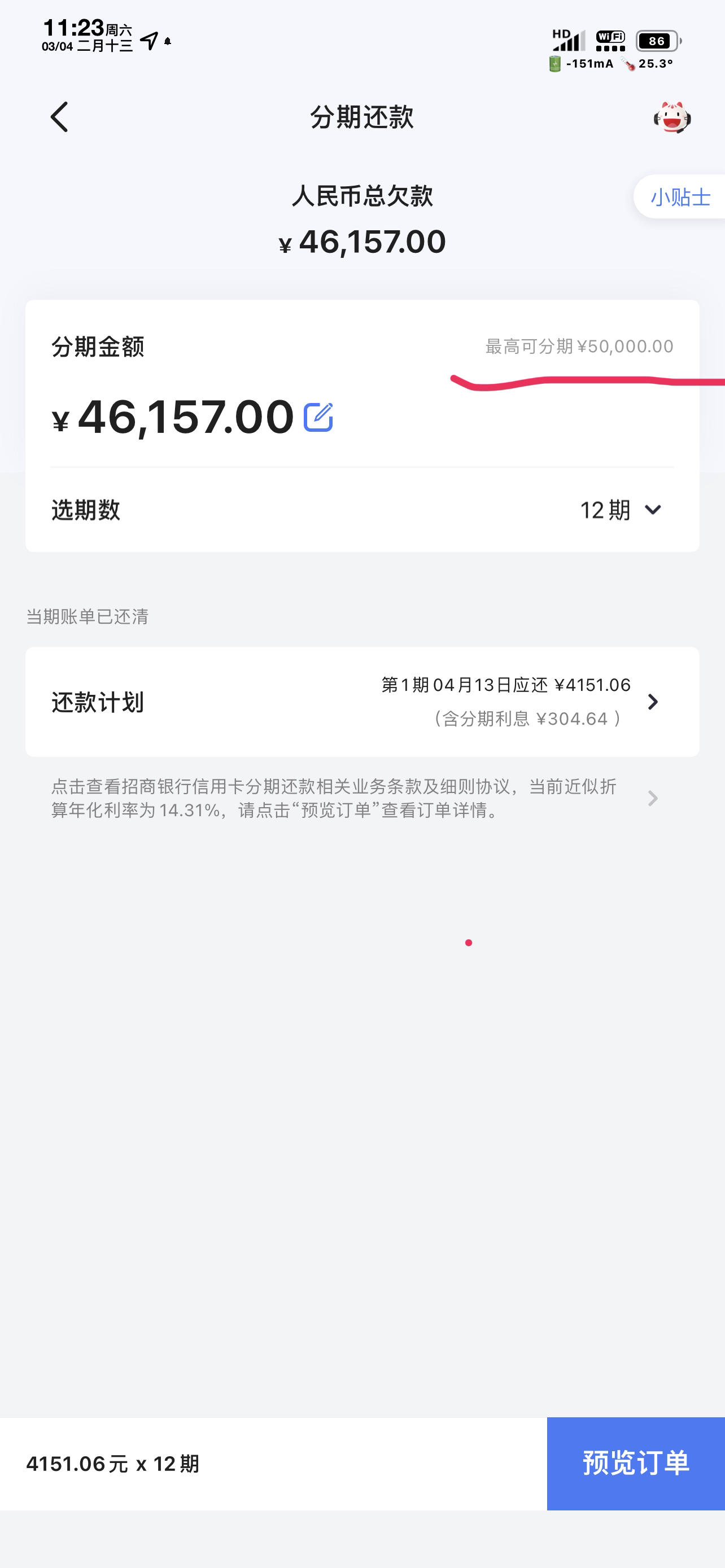Expand the 12期 period dropdown
The height and width of the screenshot is (1568, 725).
621,510
